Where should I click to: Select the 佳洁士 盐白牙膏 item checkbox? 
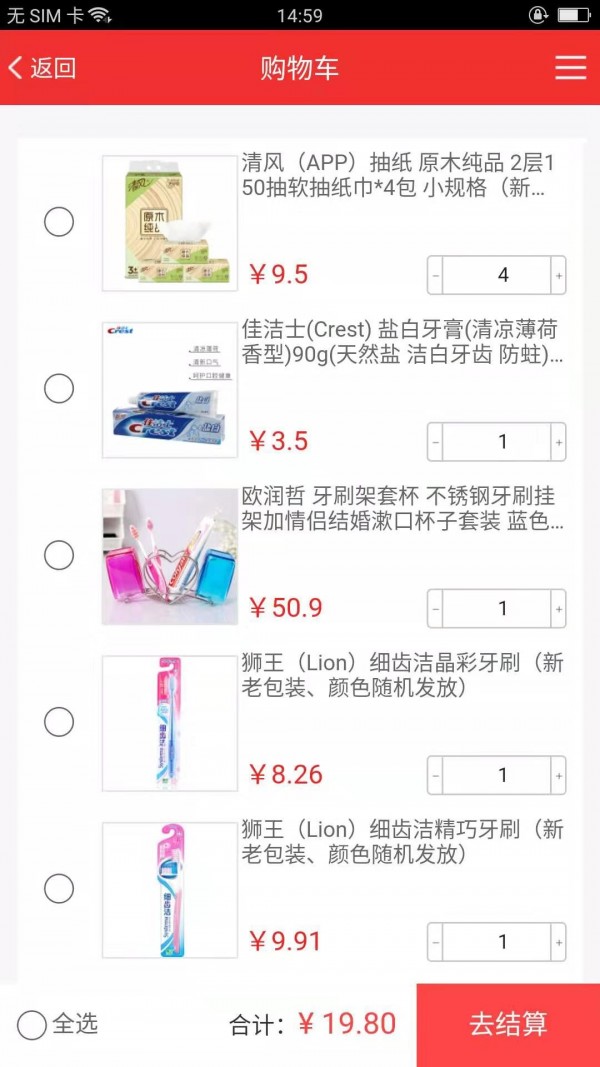coord(59,389)
